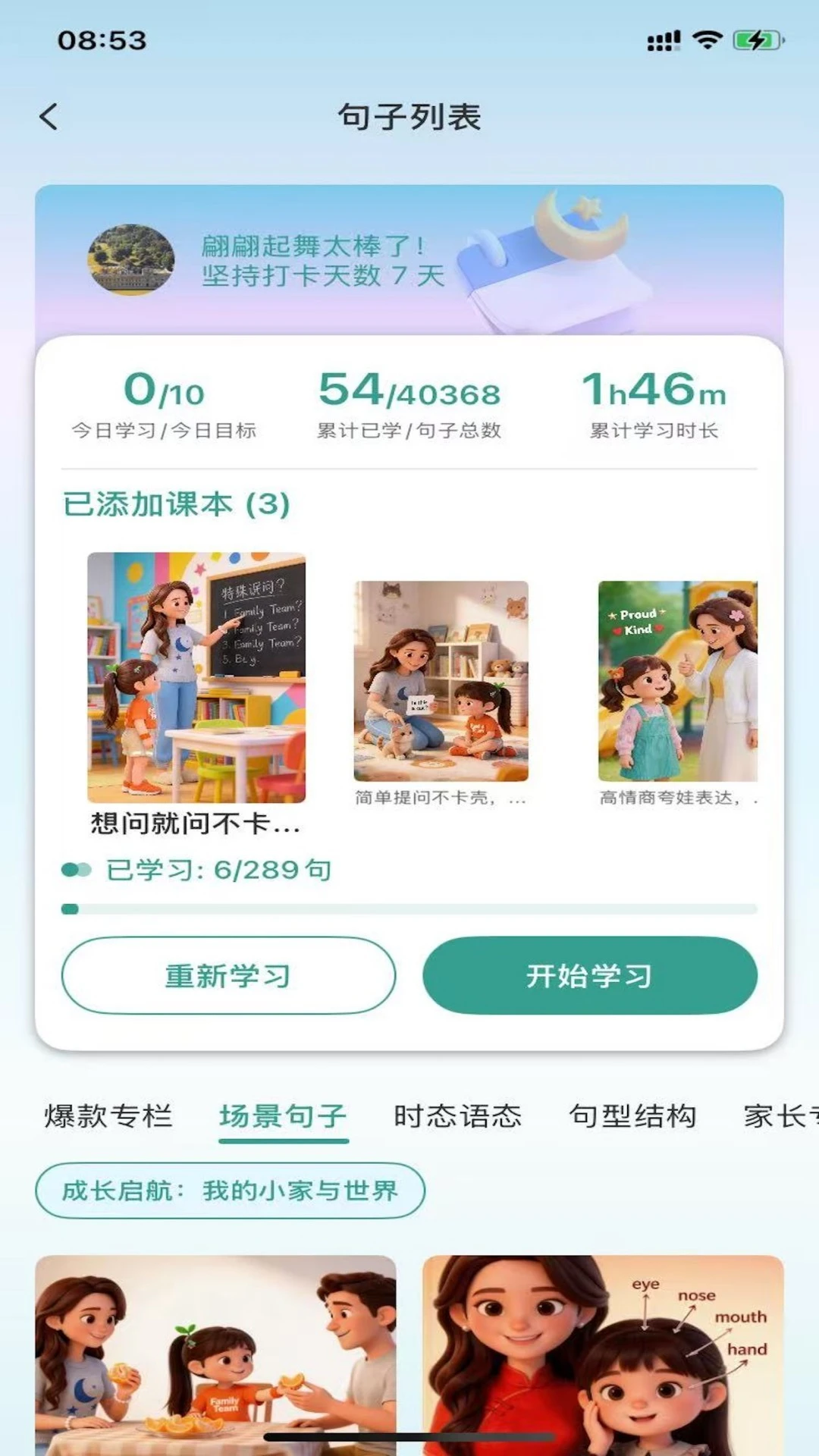This screenshot has width=819, height=1456.
Task: Tap 开始学习 to begin studying
Action: (589, 975)
